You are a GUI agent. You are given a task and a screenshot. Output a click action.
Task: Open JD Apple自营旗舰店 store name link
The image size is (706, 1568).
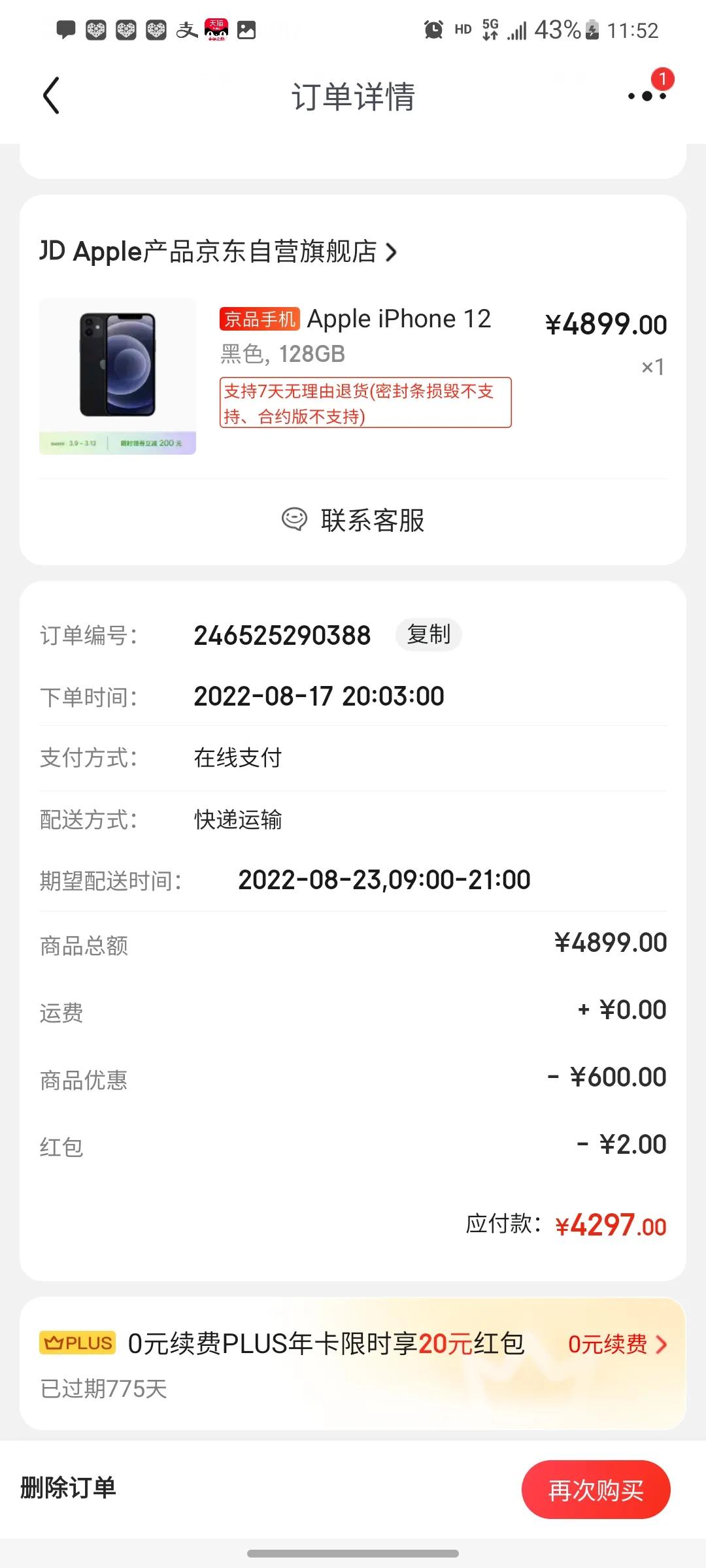pos(209,252)
